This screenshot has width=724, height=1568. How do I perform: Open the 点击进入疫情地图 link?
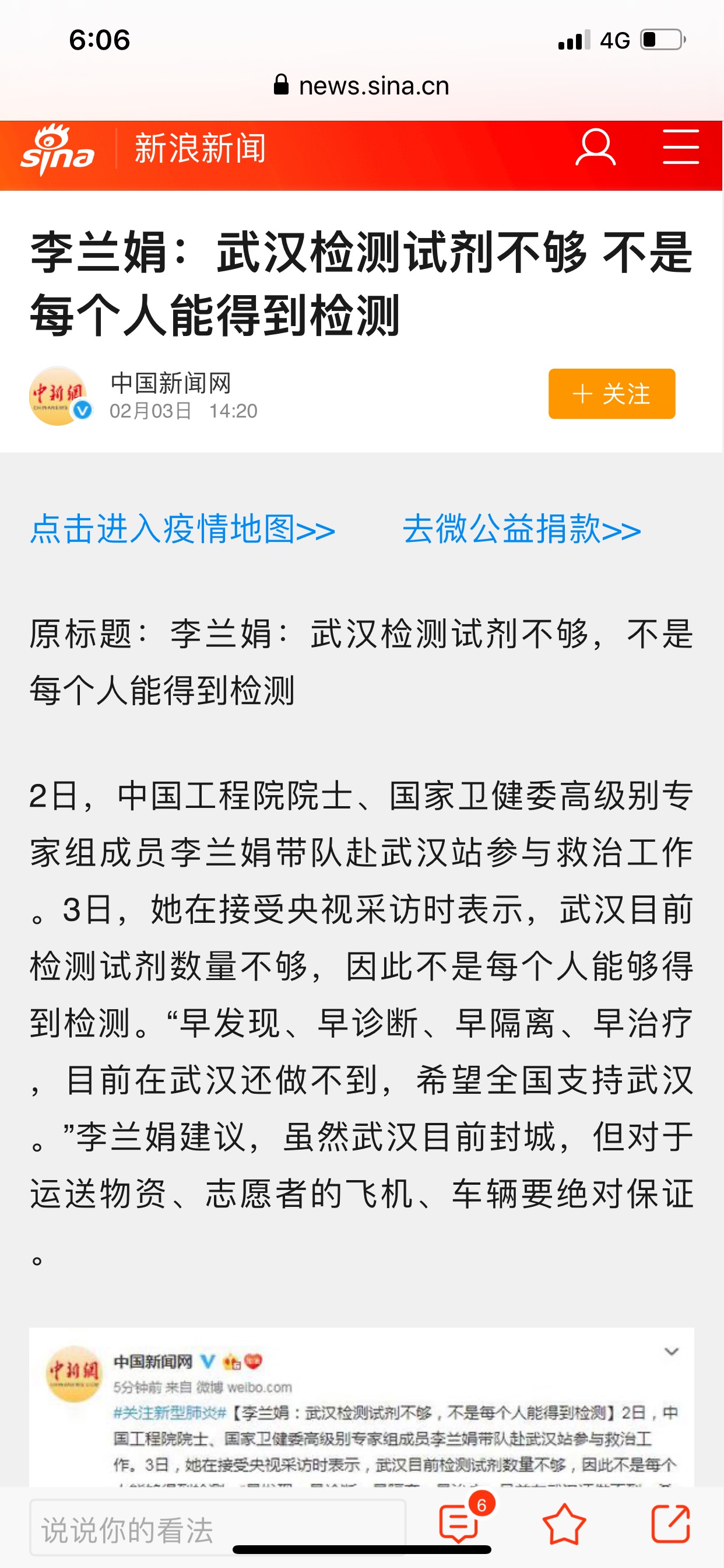182,528
